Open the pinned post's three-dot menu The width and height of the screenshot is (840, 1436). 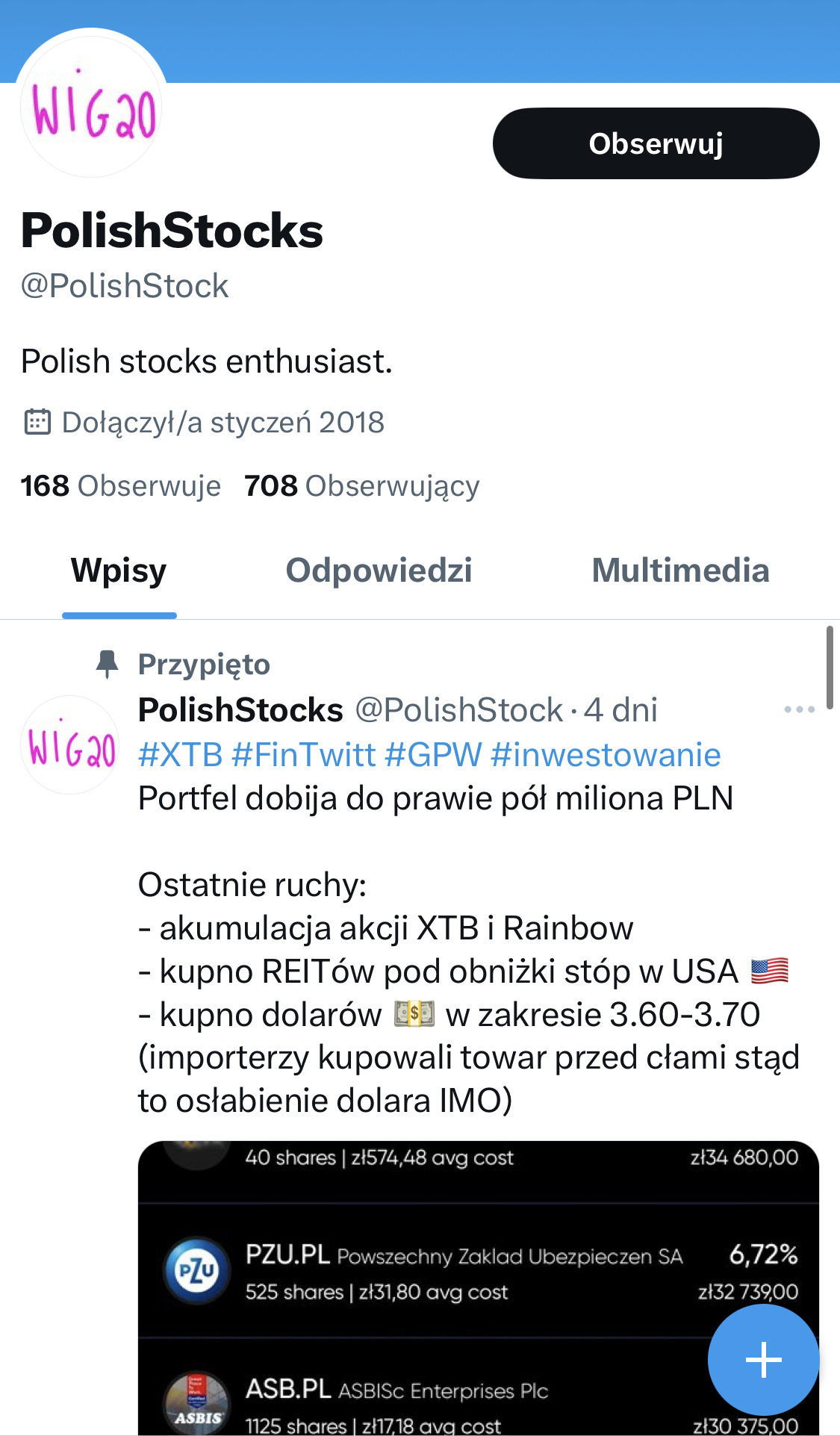click(799, 709)
